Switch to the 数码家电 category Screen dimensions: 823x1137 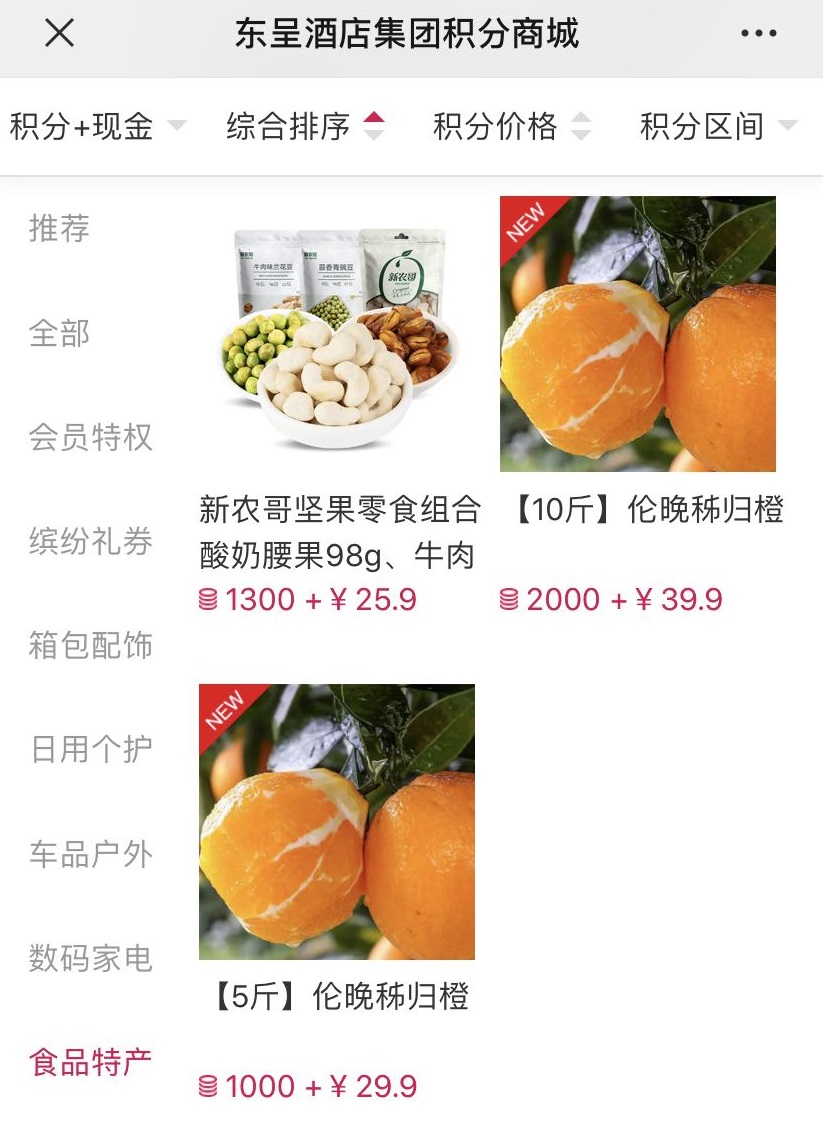click(x=92, y=958)
